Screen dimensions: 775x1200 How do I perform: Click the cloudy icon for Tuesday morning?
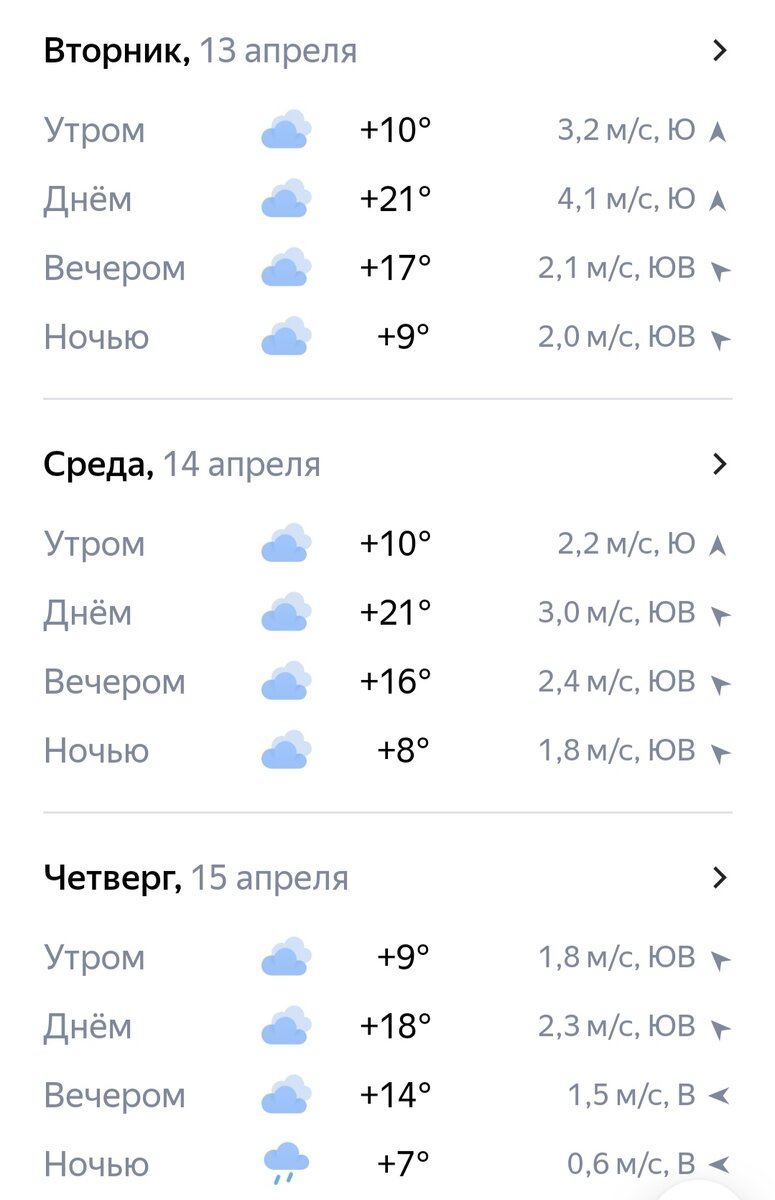[288, 129]
